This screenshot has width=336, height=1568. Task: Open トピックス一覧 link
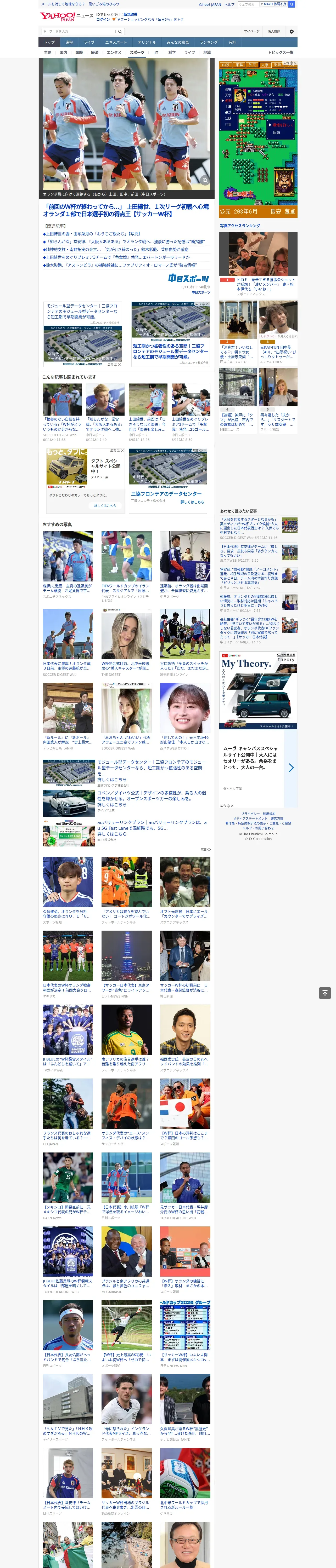tap(281, 52)
